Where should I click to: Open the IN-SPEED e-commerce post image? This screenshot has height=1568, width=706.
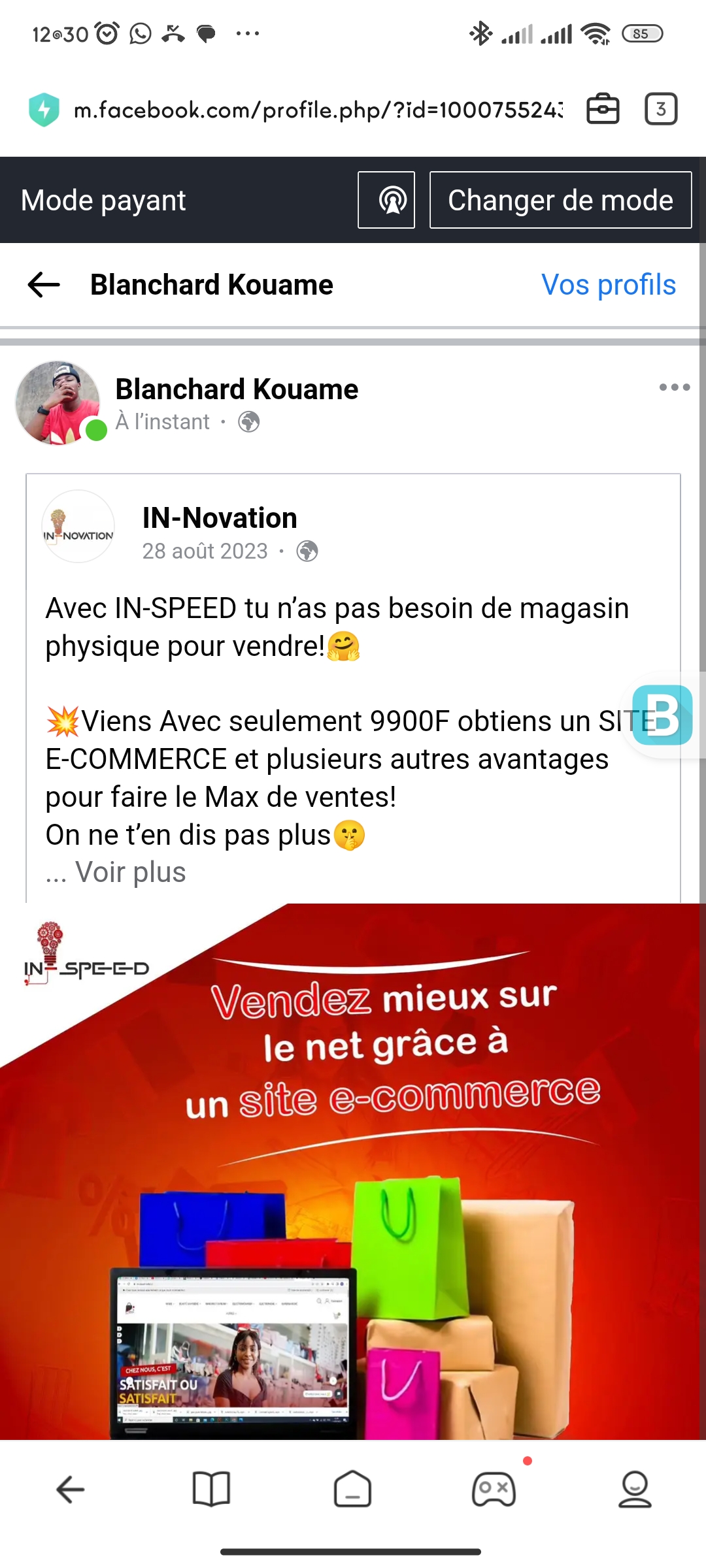click(353, 1169)
